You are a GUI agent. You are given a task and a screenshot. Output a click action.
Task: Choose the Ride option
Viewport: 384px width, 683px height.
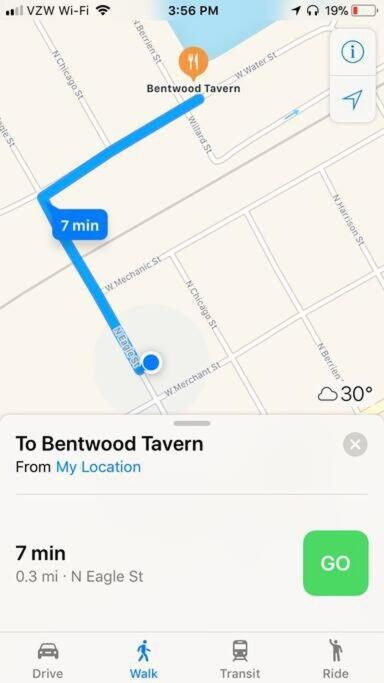[x=336, y=659]
